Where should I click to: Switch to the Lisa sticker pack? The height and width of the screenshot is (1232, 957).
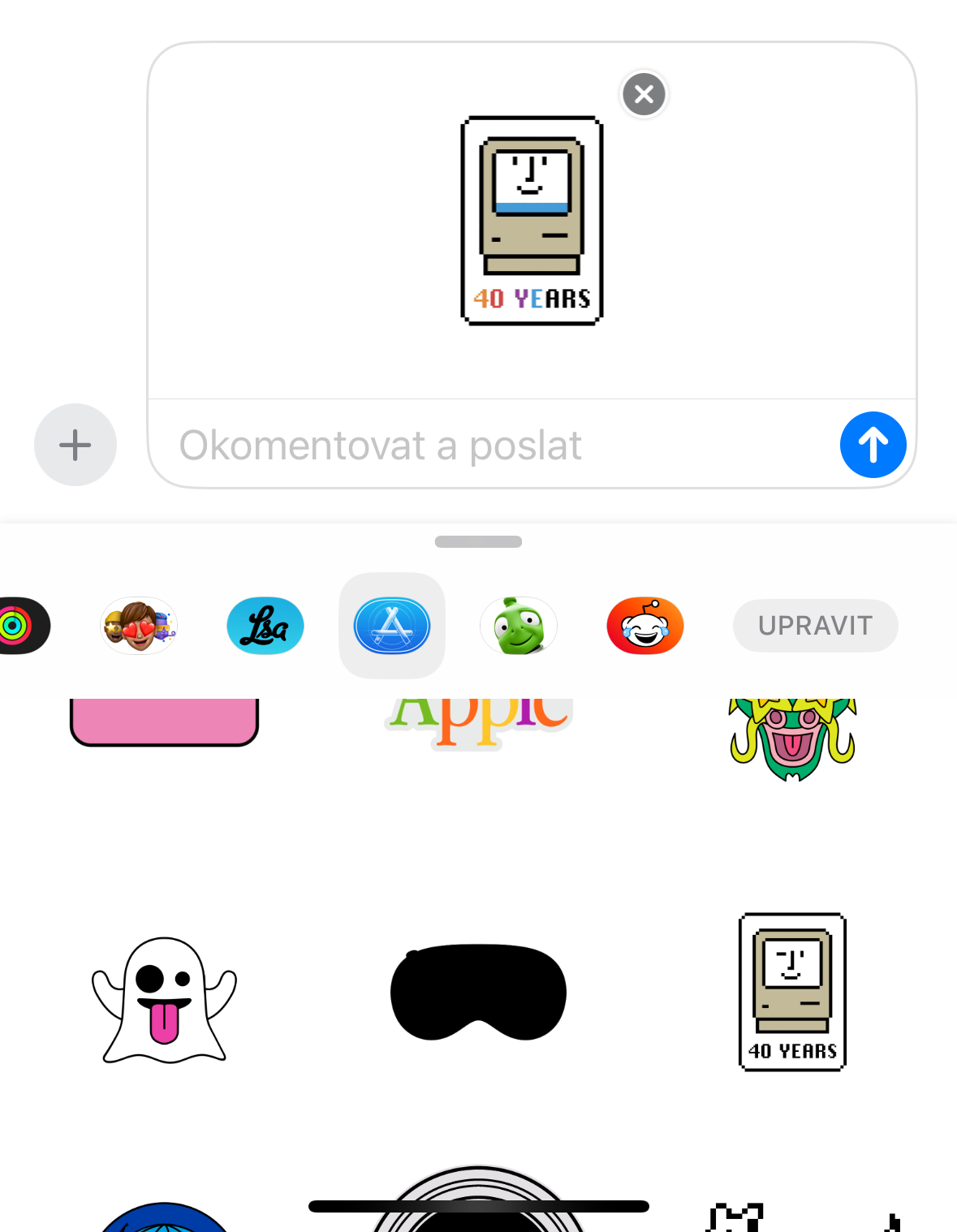(265, 626)
